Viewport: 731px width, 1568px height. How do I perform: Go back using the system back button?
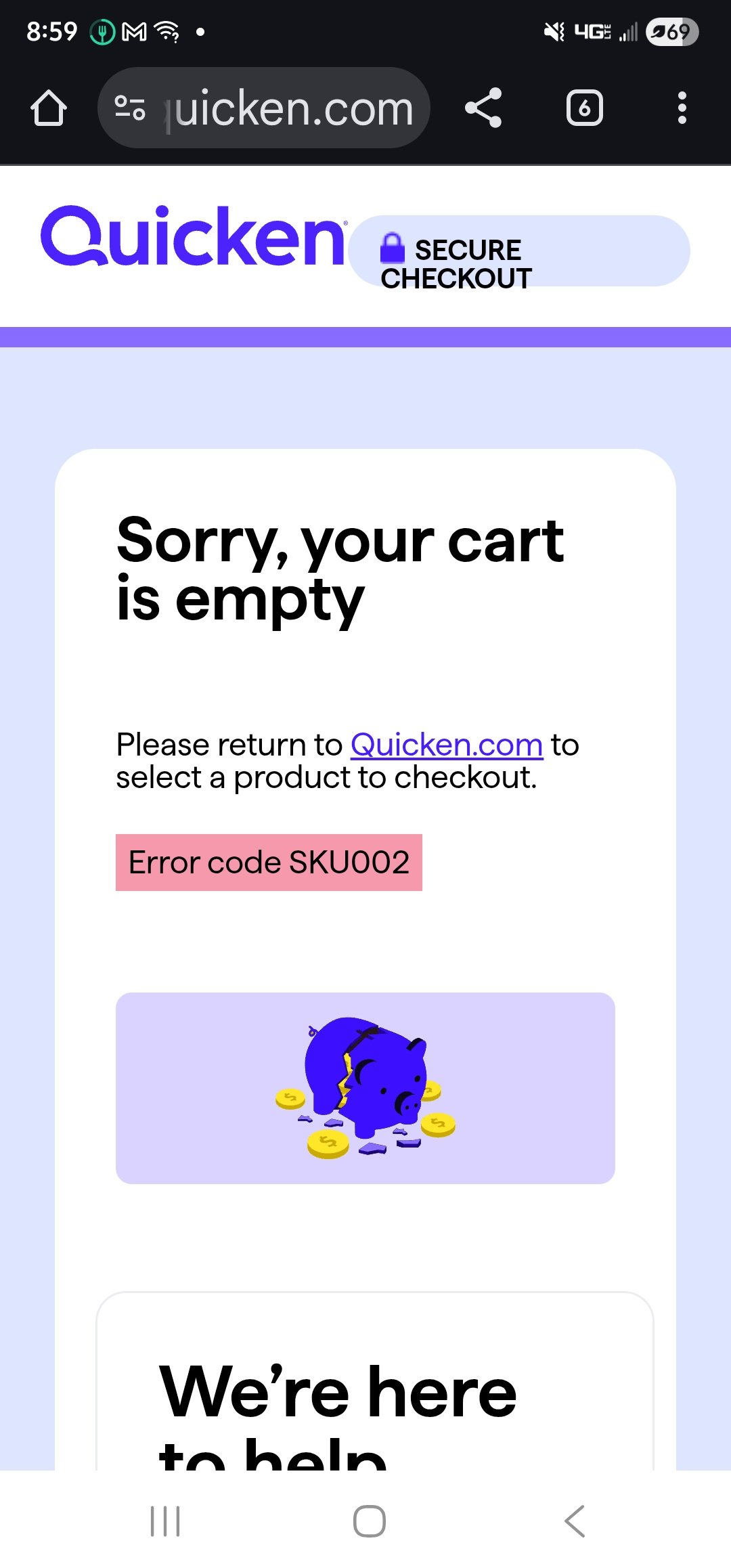click(x=574, y=1521)
